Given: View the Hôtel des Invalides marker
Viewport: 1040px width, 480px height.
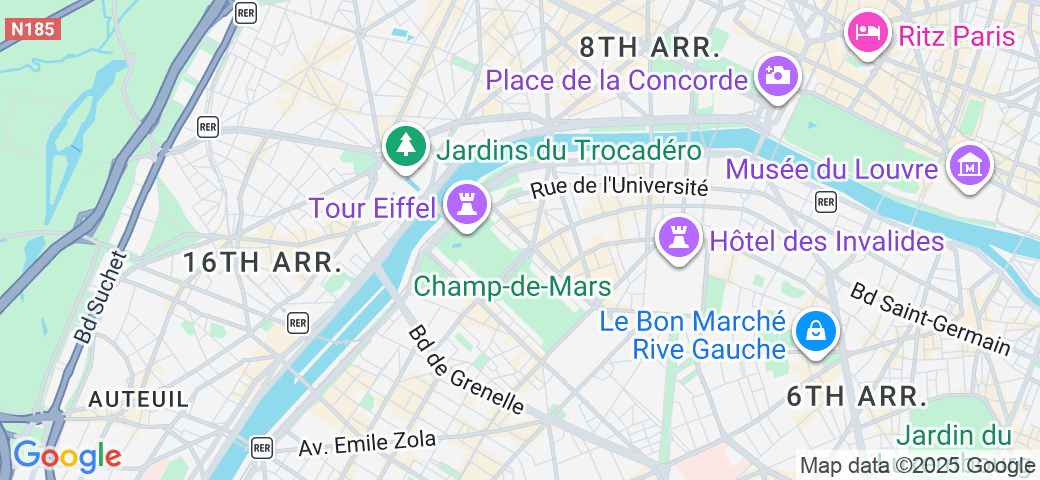Looking at the screenshot, I should pos(679,238).
